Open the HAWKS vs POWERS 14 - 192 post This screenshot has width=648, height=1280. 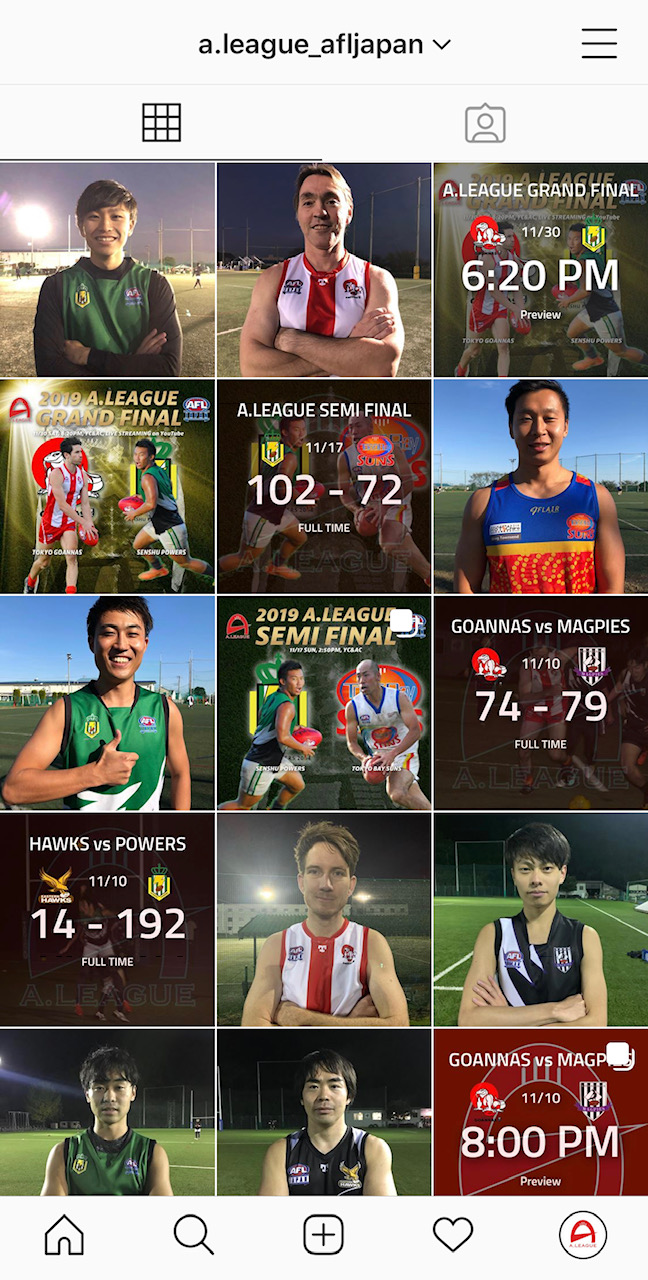tap(107, 920)
